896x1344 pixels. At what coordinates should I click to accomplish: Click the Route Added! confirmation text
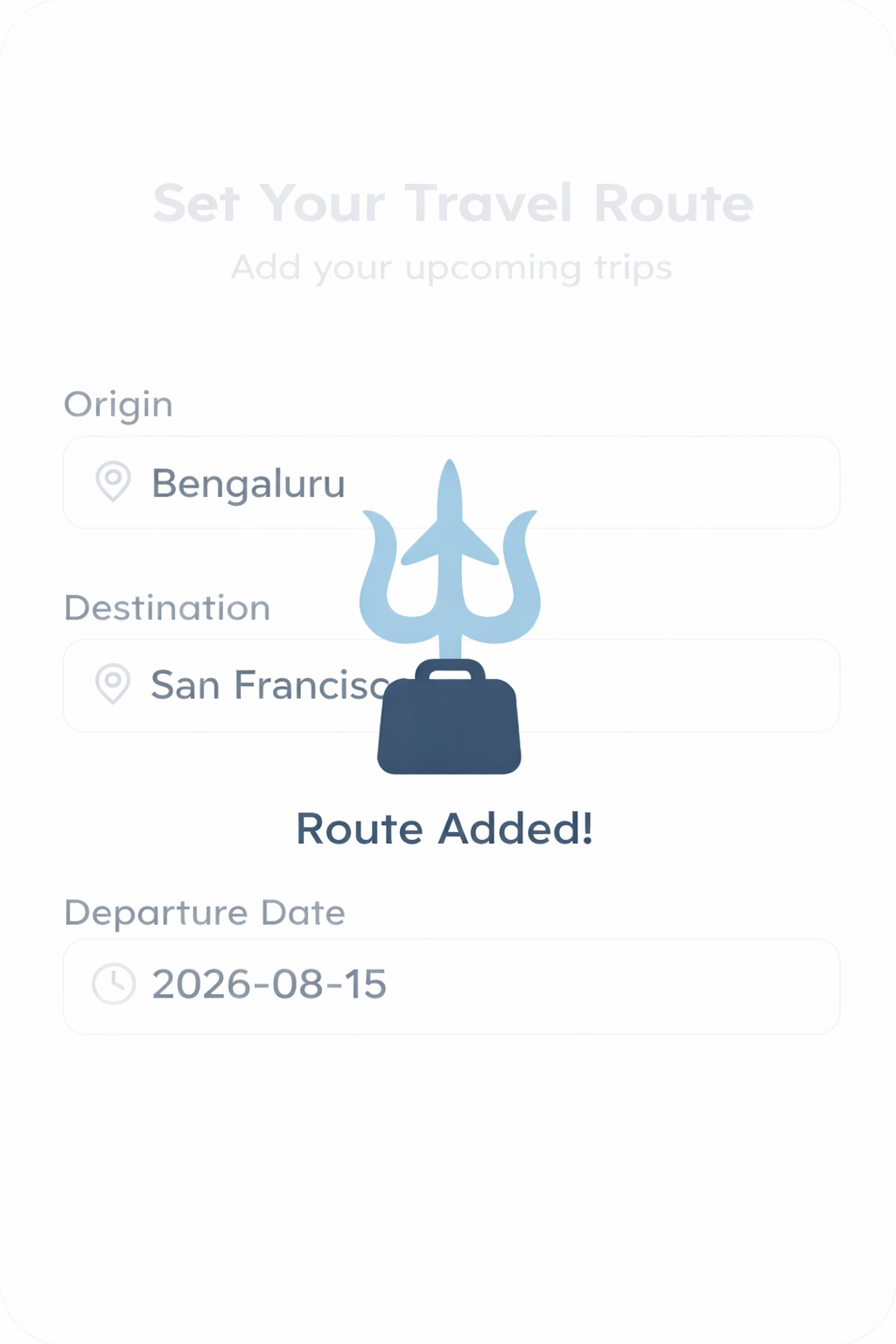point(446,829)
